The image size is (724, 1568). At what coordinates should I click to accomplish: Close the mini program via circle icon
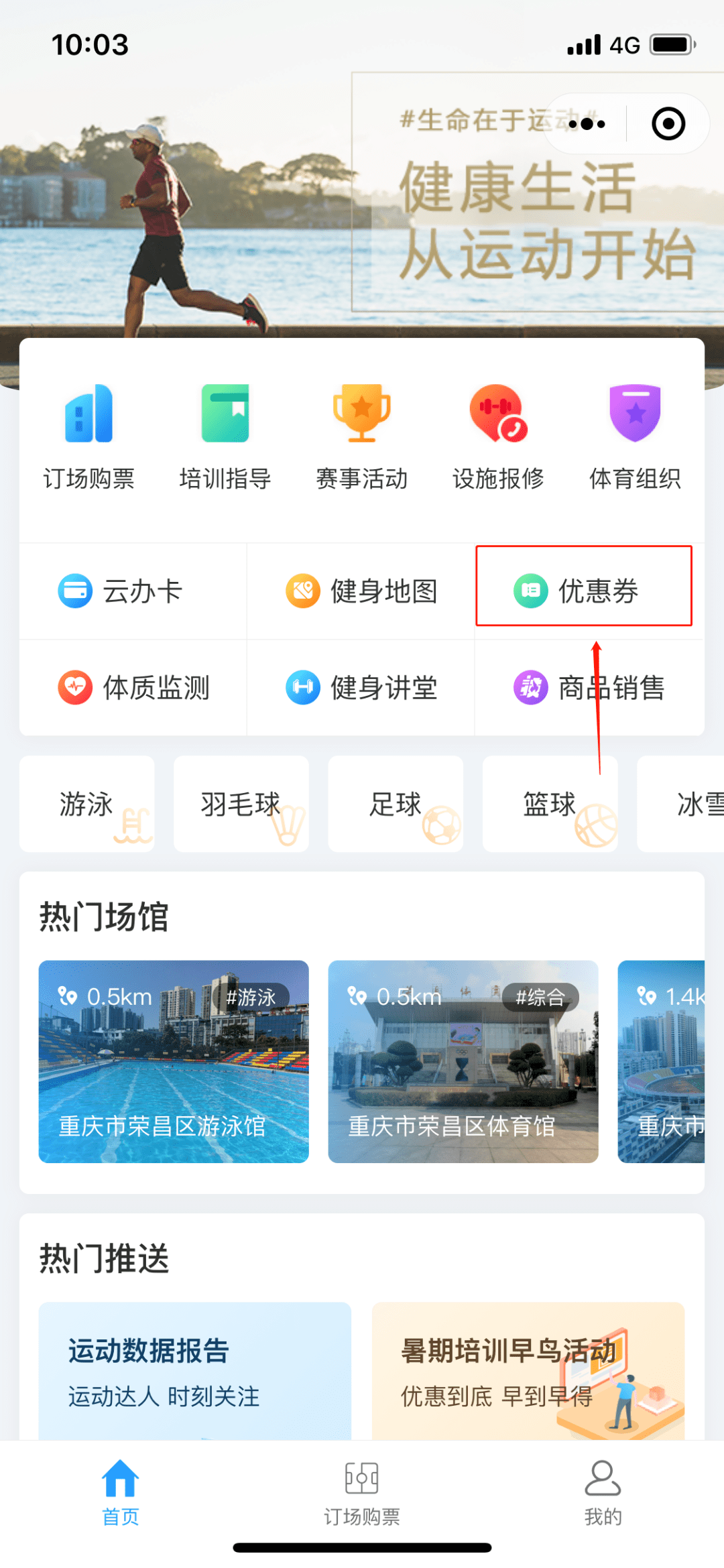tap(668, 124)
